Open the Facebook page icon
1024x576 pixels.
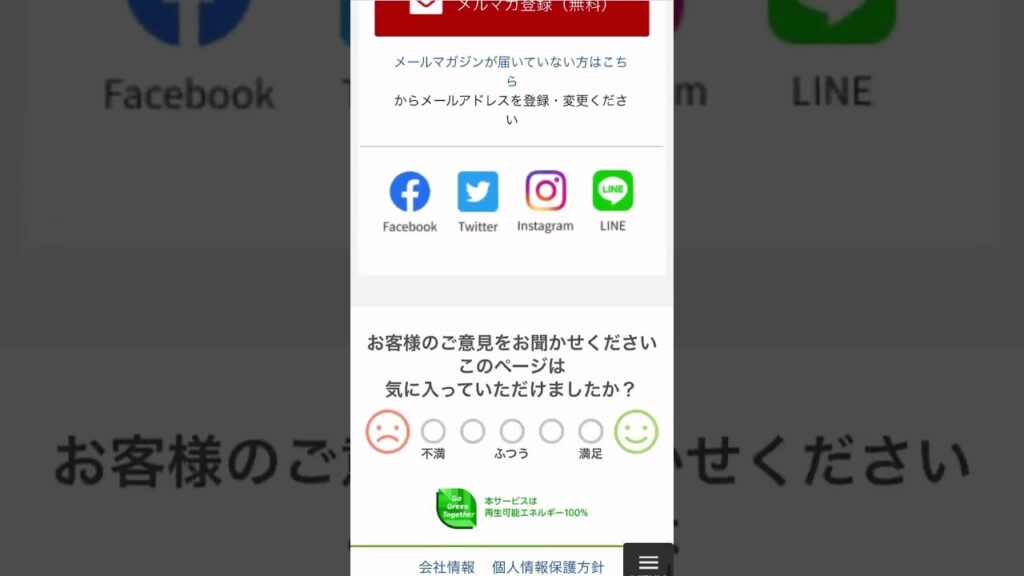coord(409,192)
